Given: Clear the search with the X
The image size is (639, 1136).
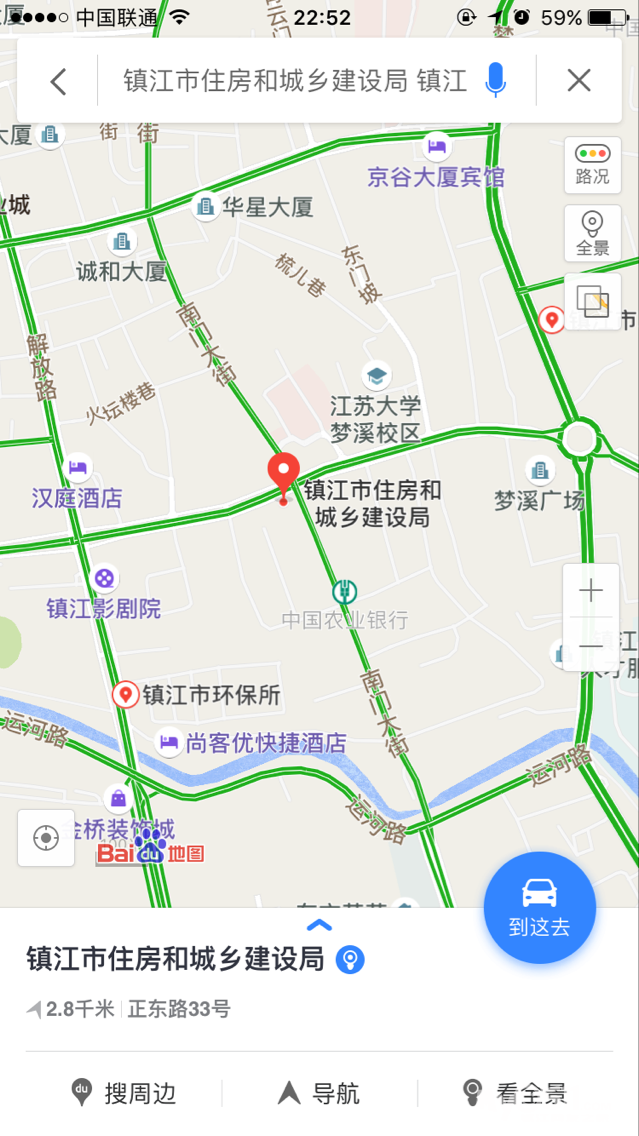Looking at the screenshot, I should [579, 81].
